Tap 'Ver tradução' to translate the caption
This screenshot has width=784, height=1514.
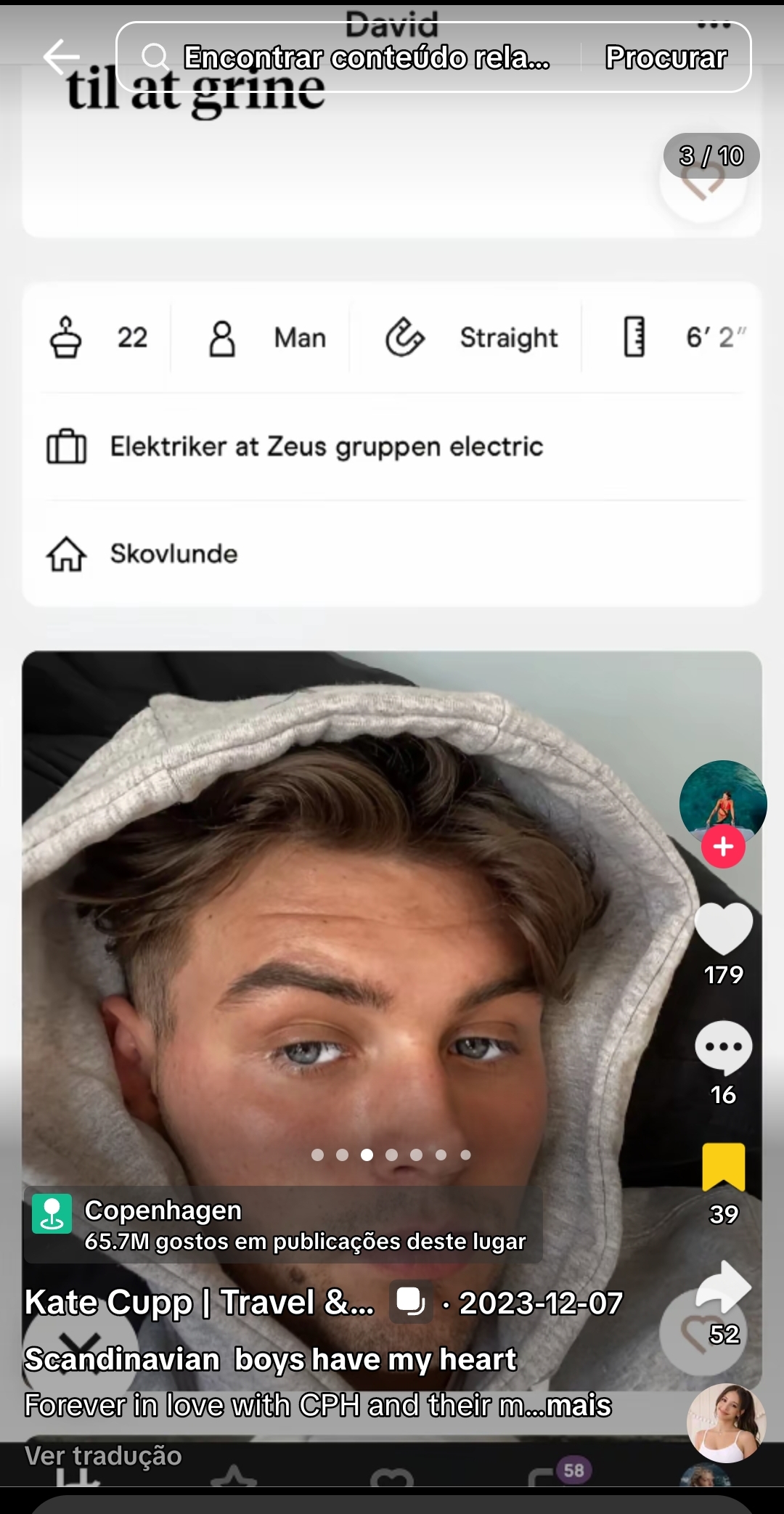104,1456
